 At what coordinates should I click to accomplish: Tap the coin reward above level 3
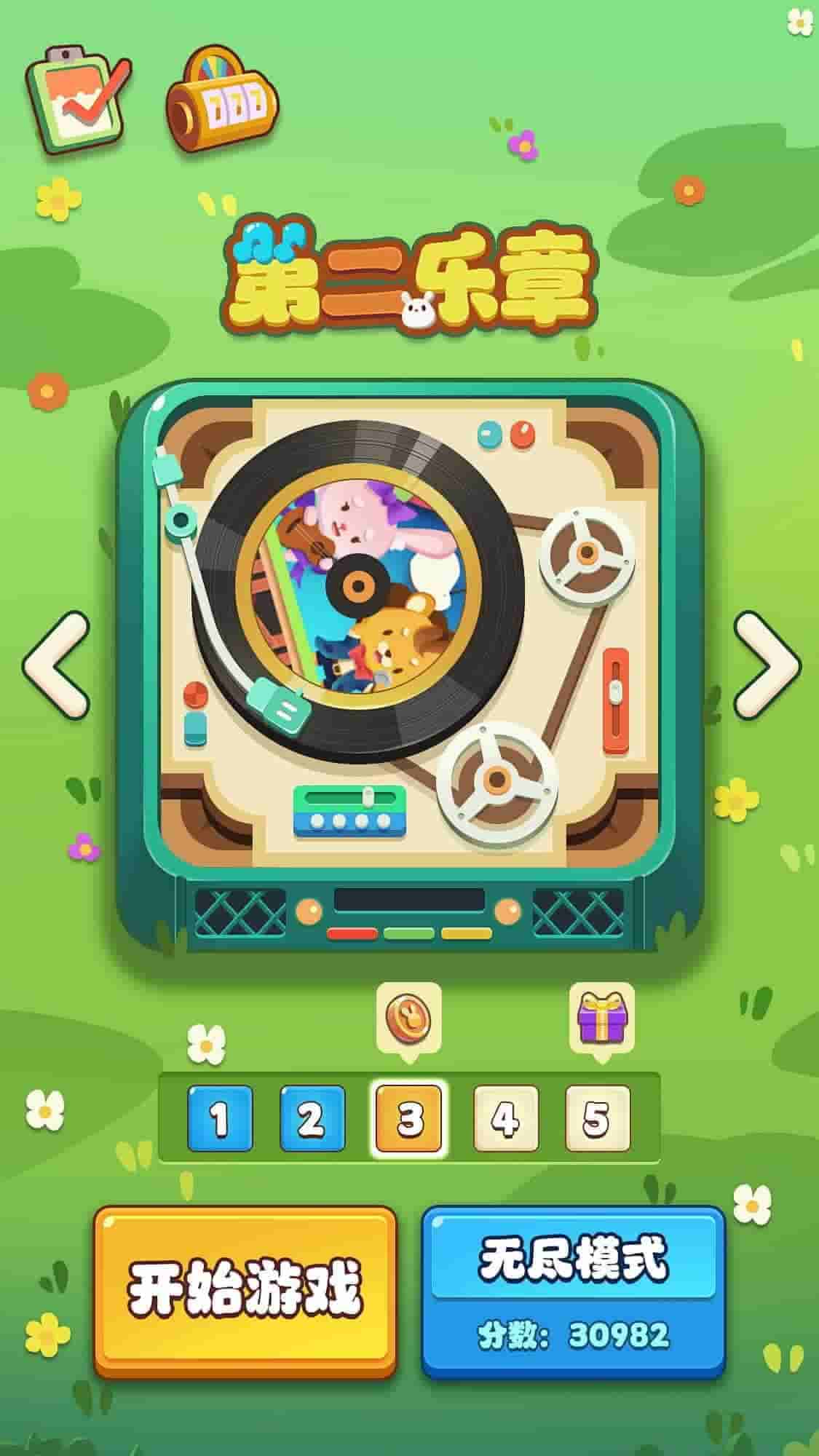[409, 1017]
